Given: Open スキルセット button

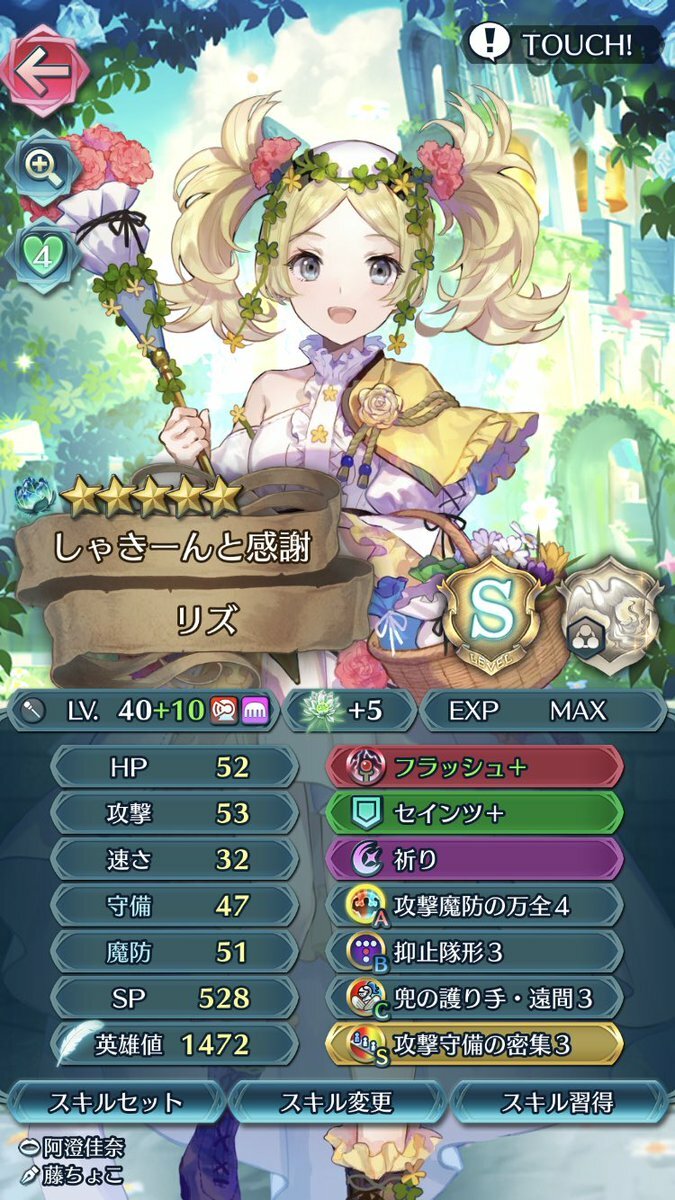Looking at the screenshot, I should [116, 1102].
